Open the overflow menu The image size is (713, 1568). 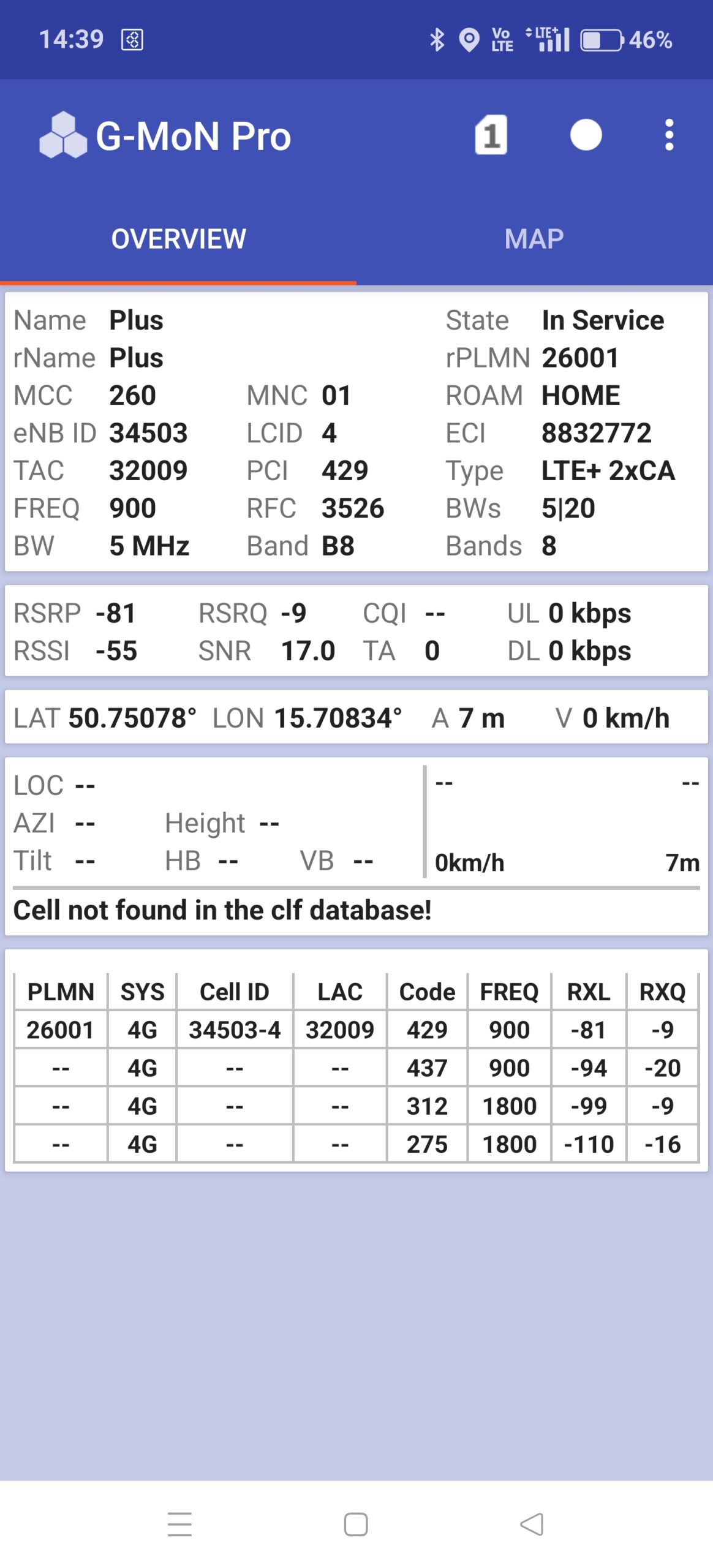[x=669, y=135]
